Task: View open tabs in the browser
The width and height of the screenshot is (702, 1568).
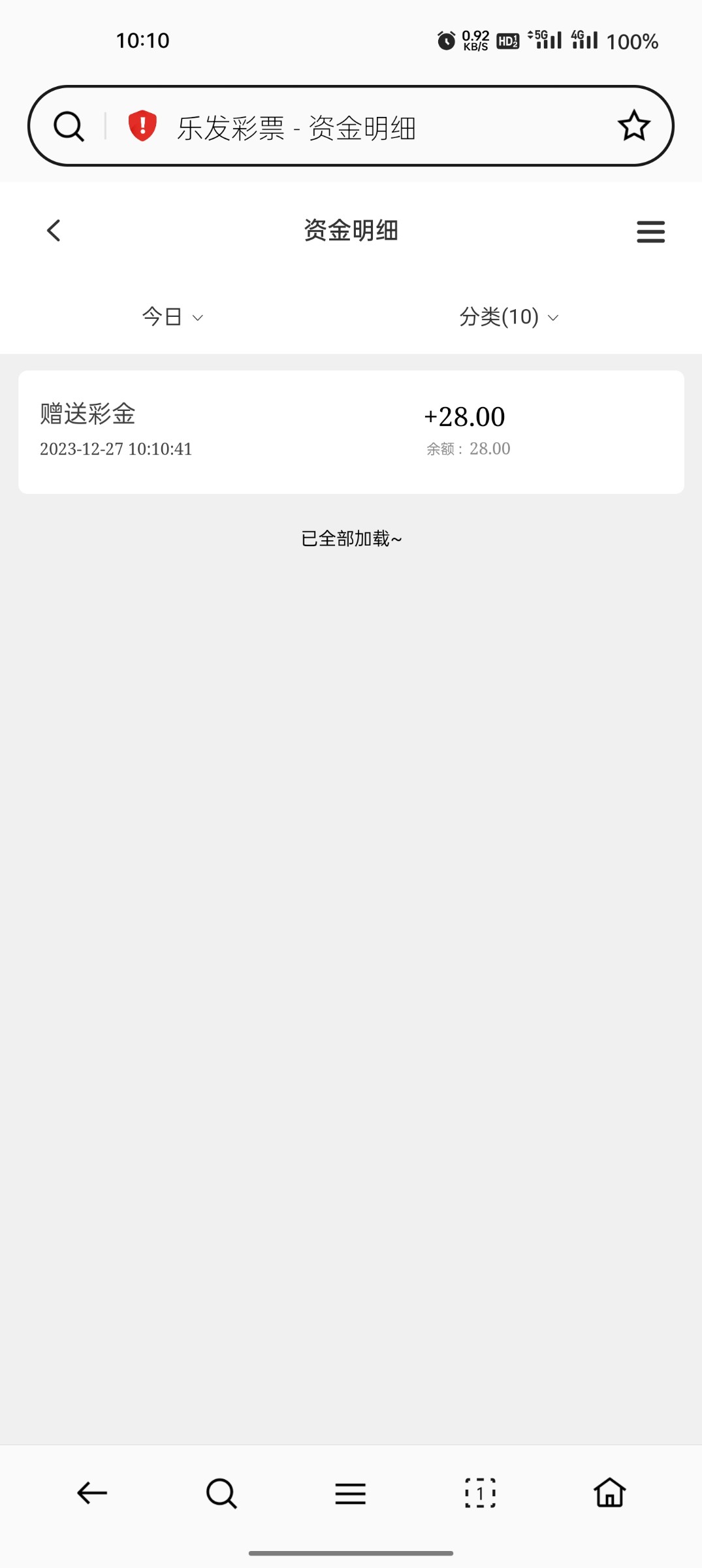Action: point(480,1493)
